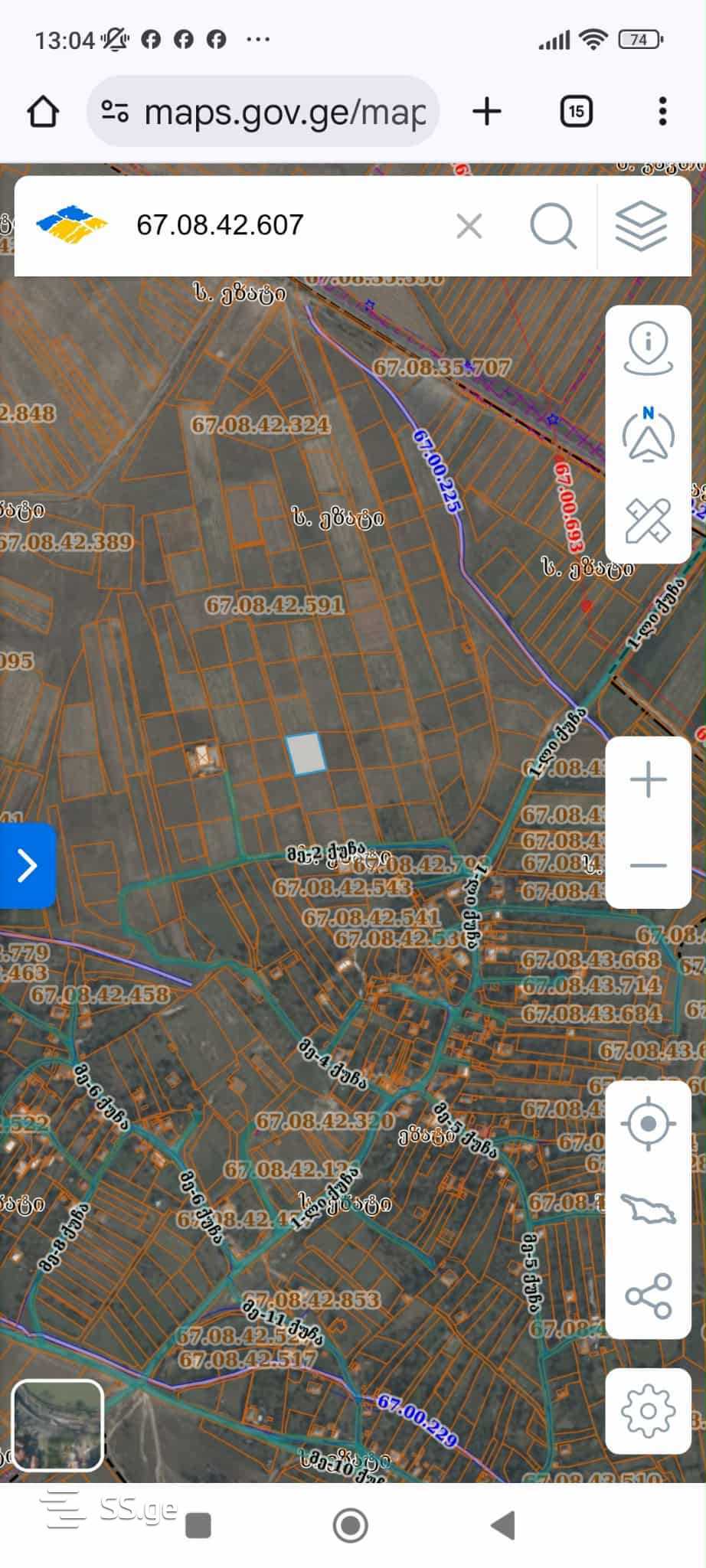Center the map on my location
The height and width of the screenshot is (1568, 706).
[x=648, y=1123]
